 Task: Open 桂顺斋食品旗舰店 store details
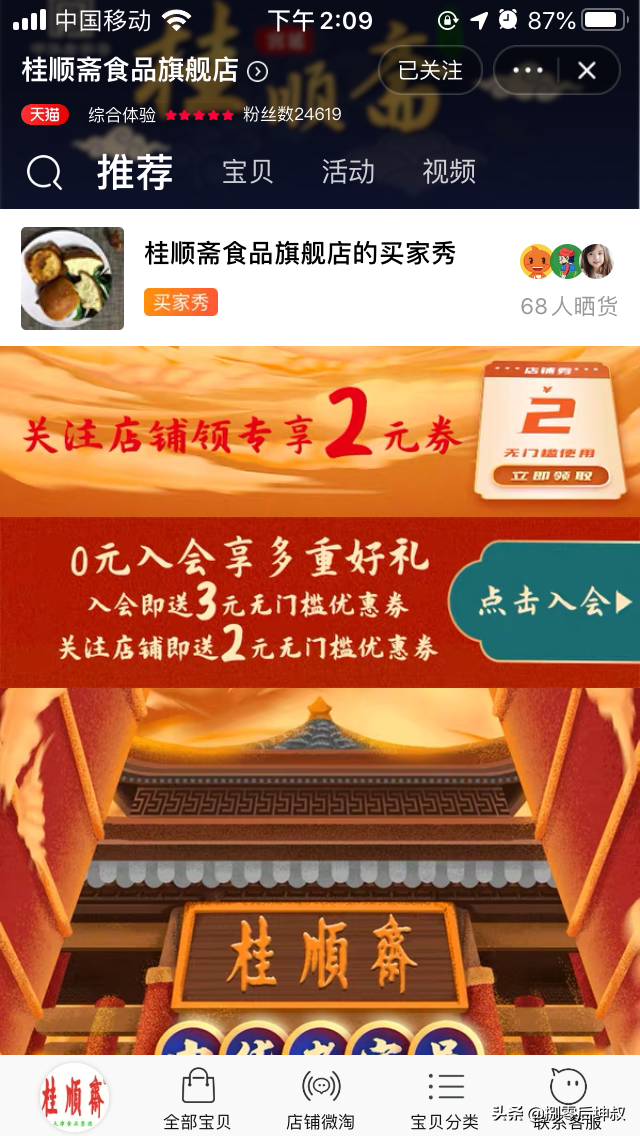[x=145, y=70]
